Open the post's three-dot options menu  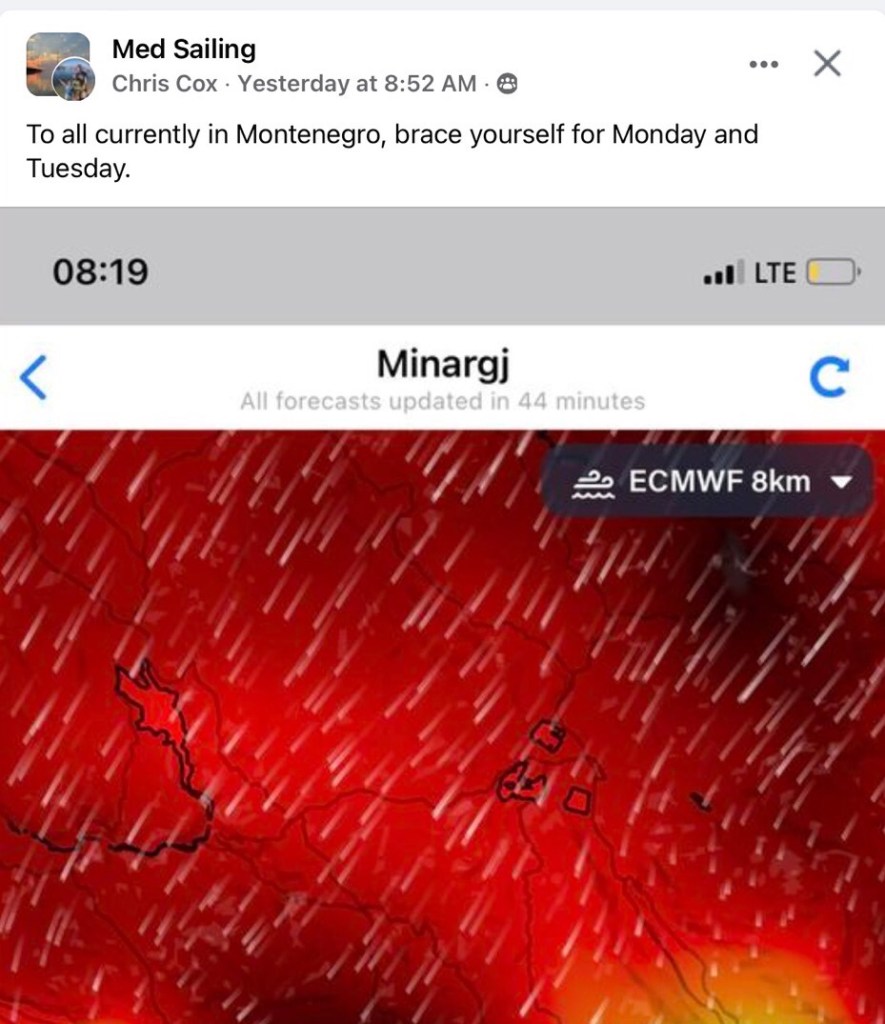pyautogui.click(x=763, y=65)
